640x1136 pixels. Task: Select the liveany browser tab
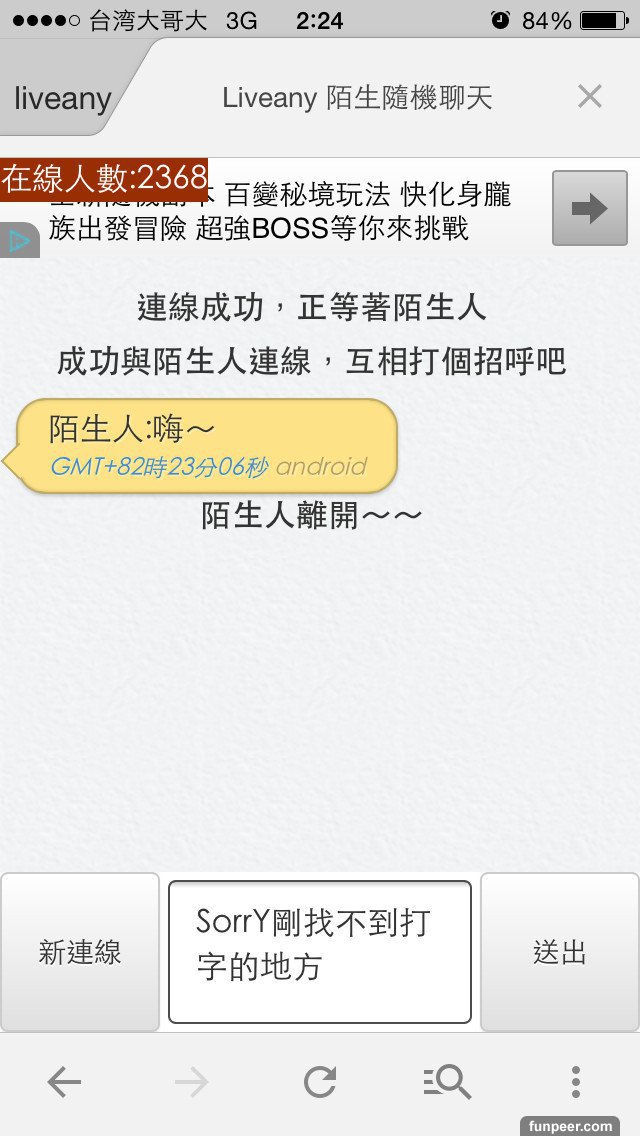pos(62,99)
